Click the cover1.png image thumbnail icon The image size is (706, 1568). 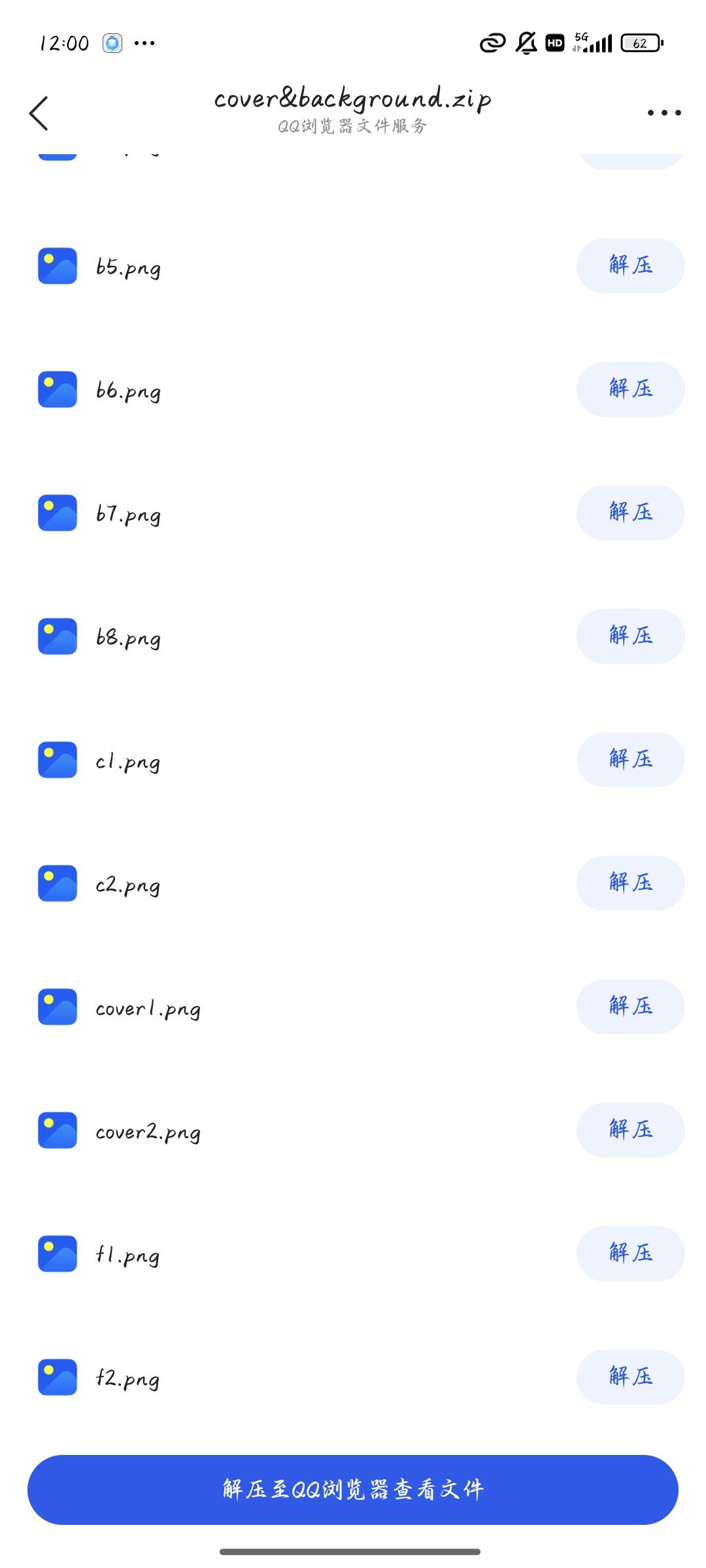tap(56, 1007)
